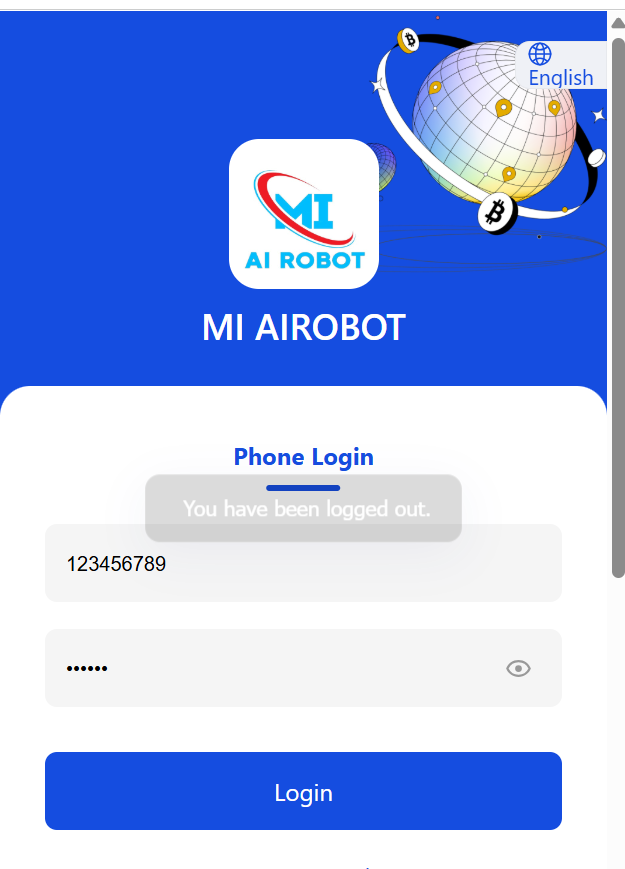Focus the password input field

270,668
